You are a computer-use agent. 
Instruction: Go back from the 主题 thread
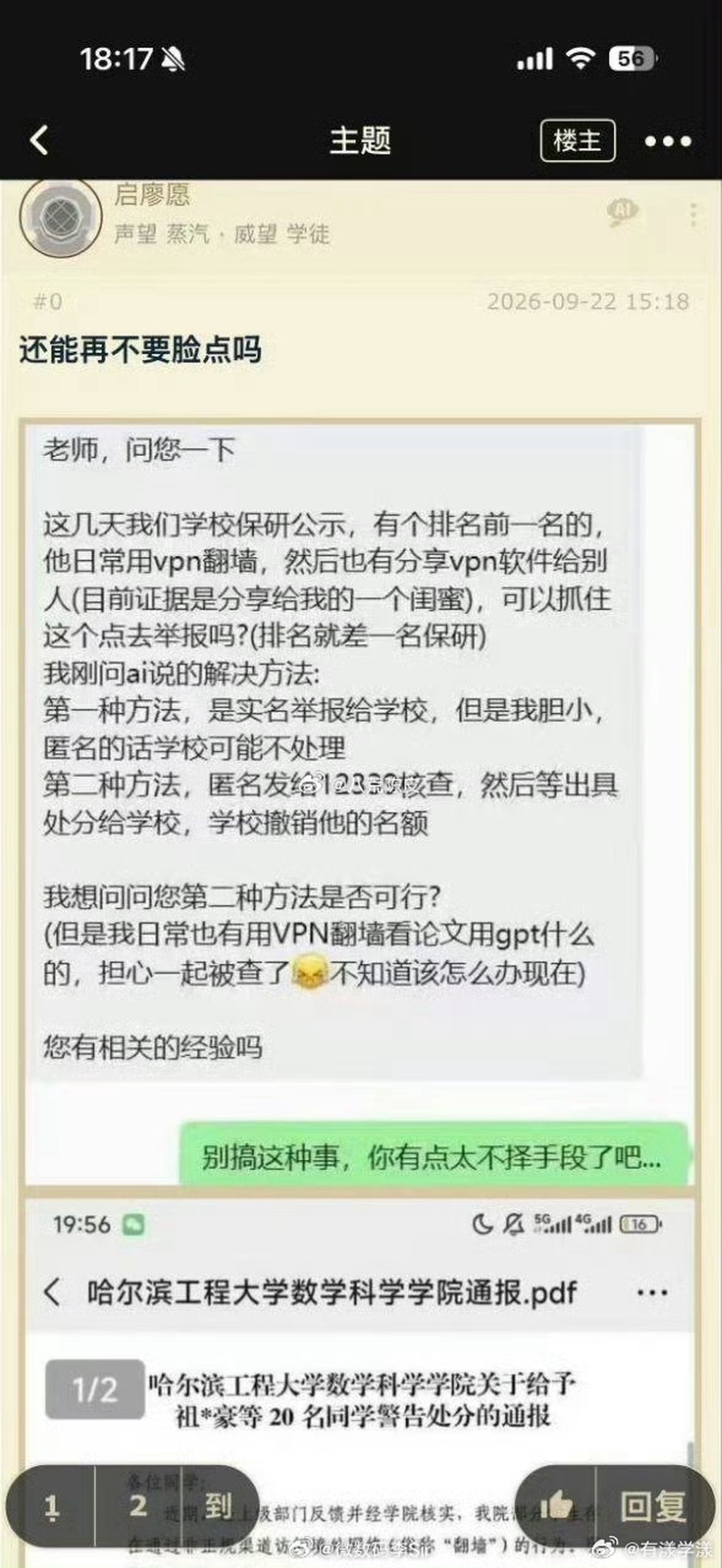pos(39,140)
